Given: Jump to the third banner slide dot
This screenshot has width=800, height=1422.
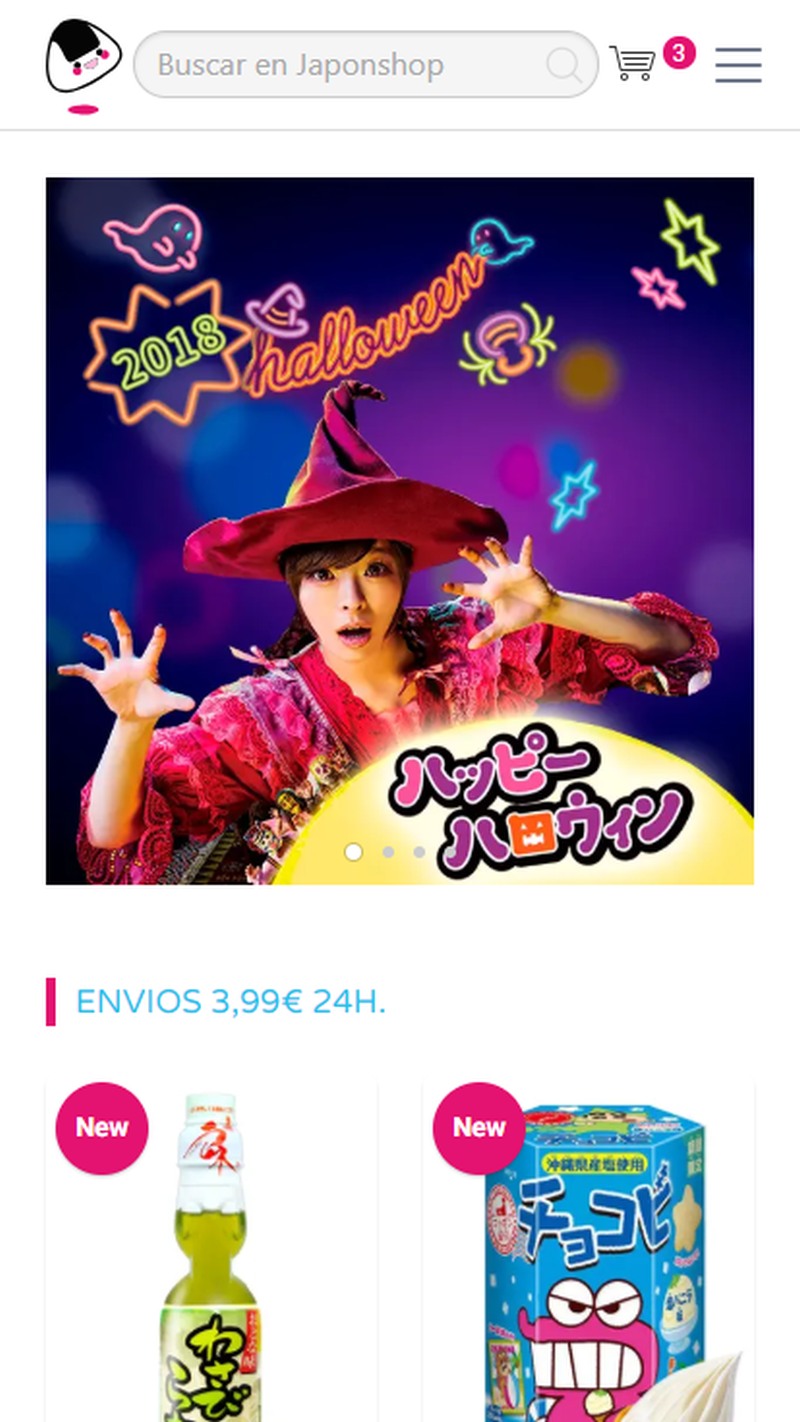Looking at the screenshot, I should pos(419,852).
